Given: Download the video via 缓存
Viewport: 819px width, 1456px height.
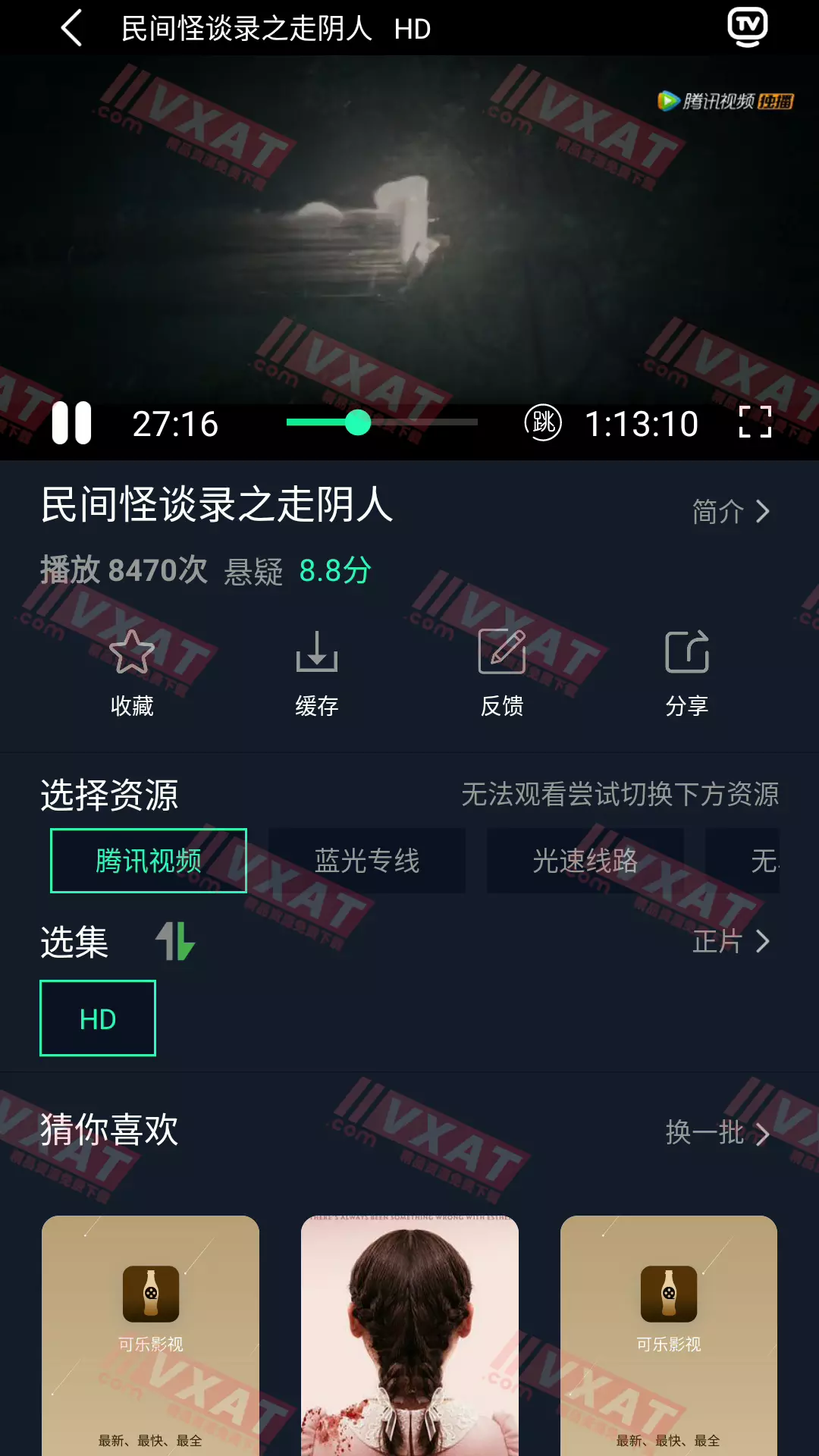Looking at the screenshot, I should (316, 671).
